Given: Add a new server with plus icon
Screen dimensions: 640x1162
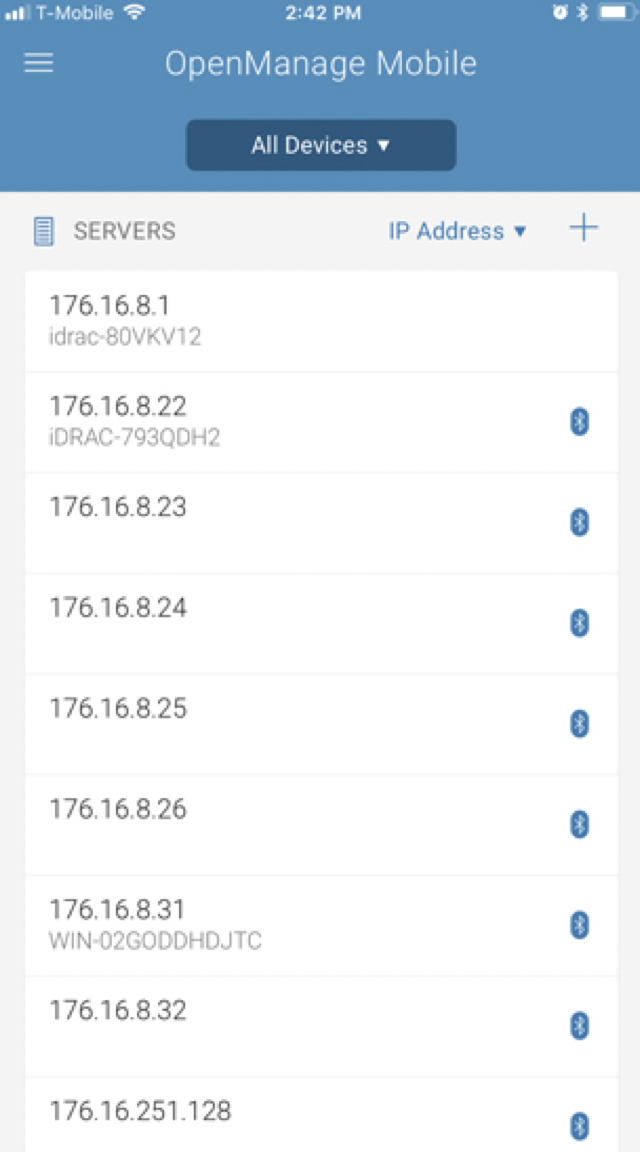Looking at the screenshot, I should 583,228.
